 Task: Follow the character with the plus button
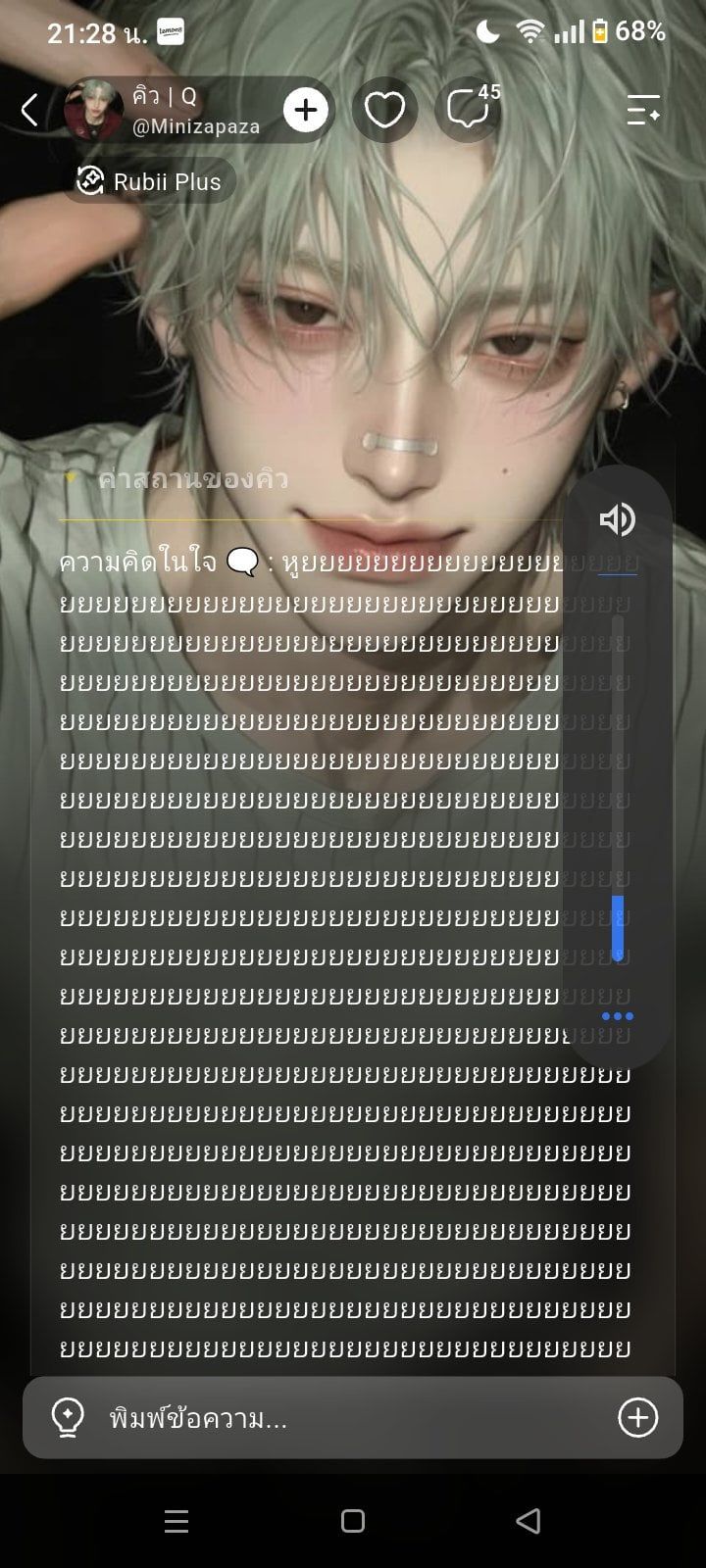pyautogui.click(x=306, y=110)
